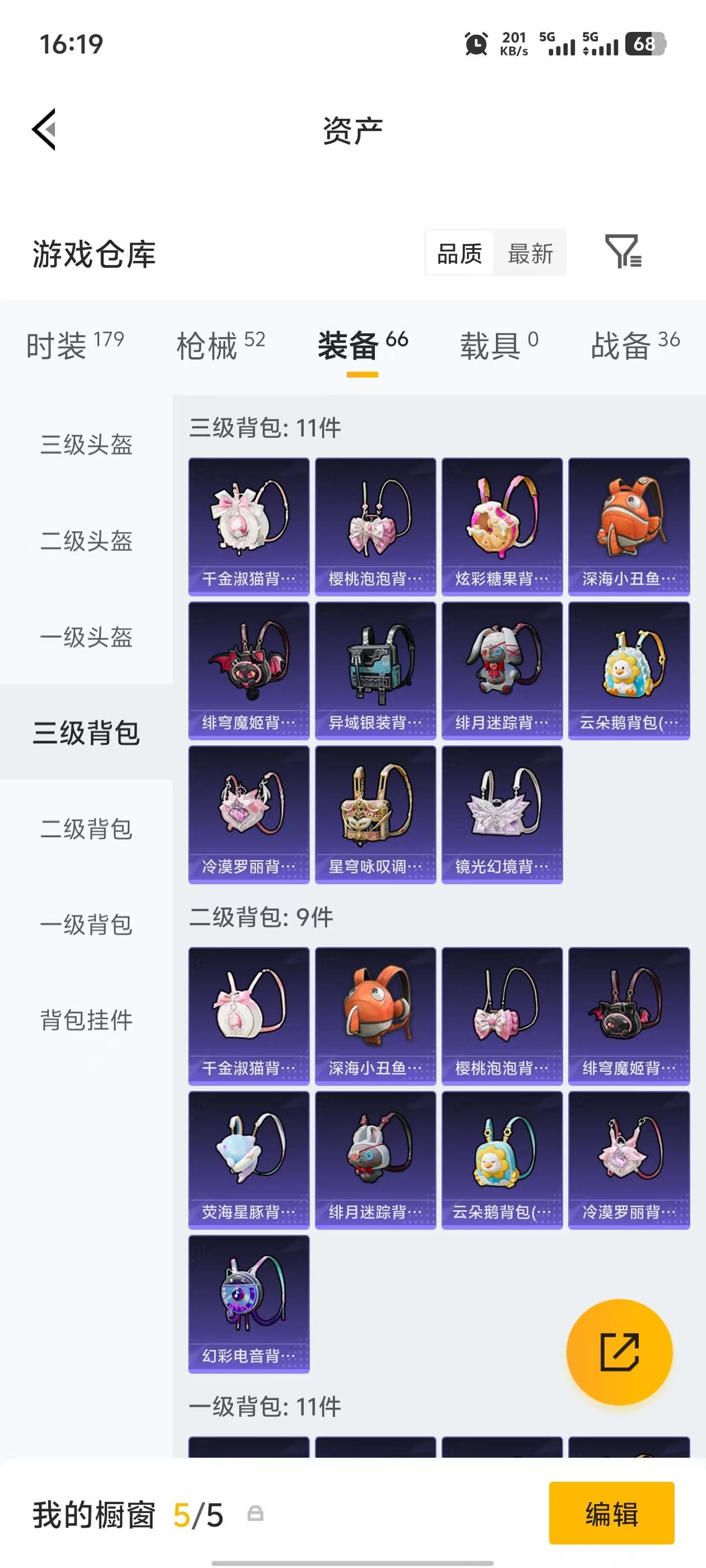Open the 三级头盔 sidebar category

click(87, 446)
